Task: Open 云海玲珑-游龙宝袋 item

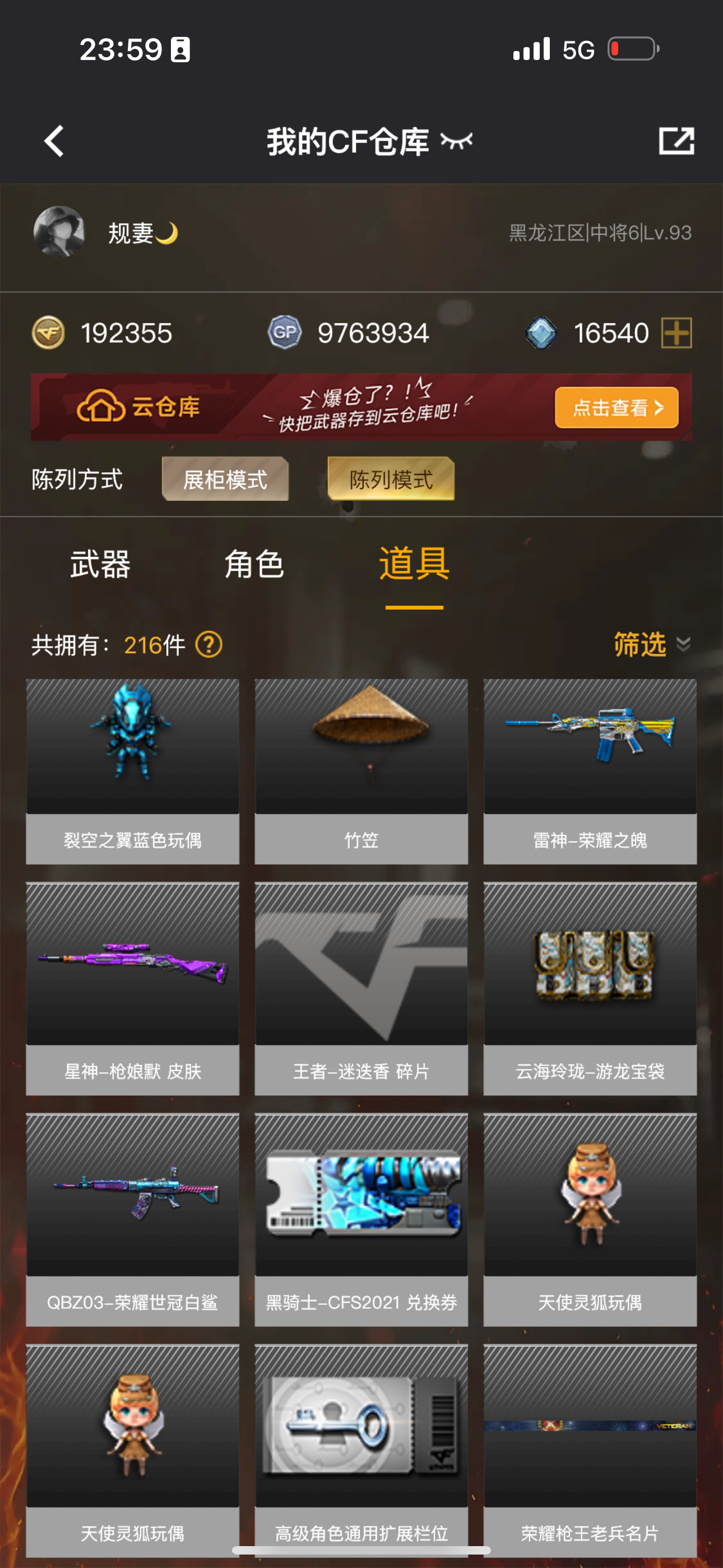Action: tap(590, 989)
